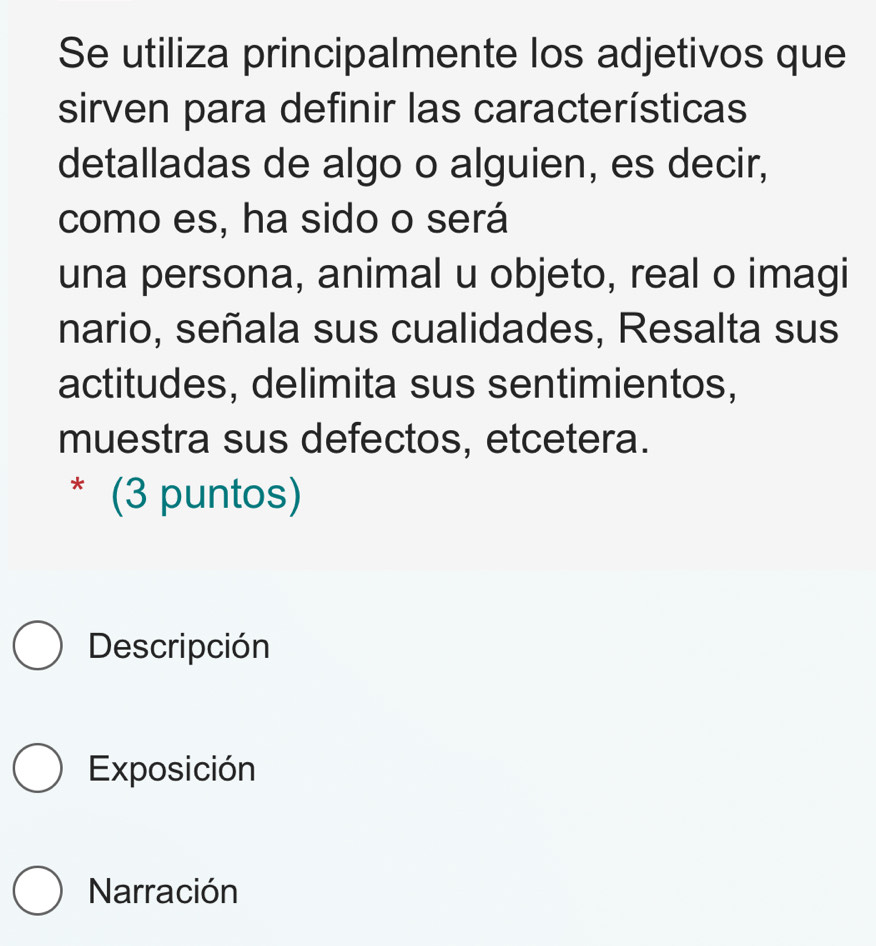Screen dimensions: 876x946
Task: Mark Narración radio button
Action: tap(38, 891)
